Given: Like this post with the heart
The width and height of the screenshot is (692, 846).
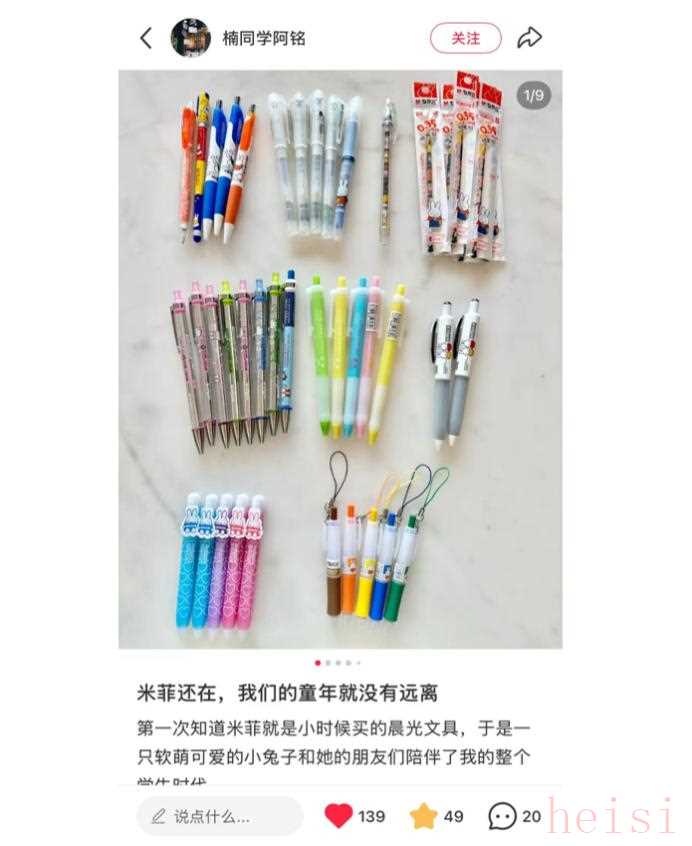Looking at the screenshot, I should click(x=339, y=816).
